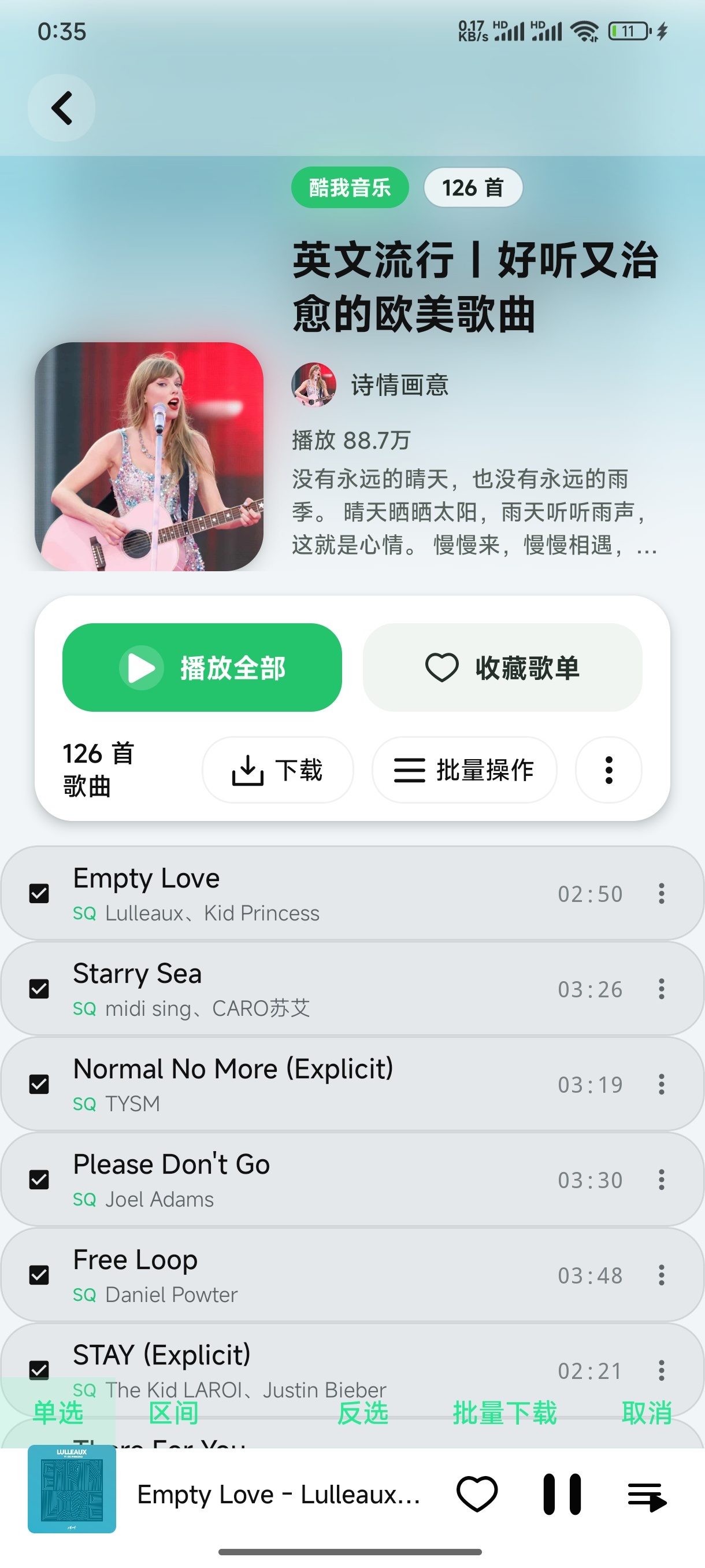Open more options for Normal No More
Viewport: 705px width, 1568px height.
pyautogui.click(x=661, y=1084)
